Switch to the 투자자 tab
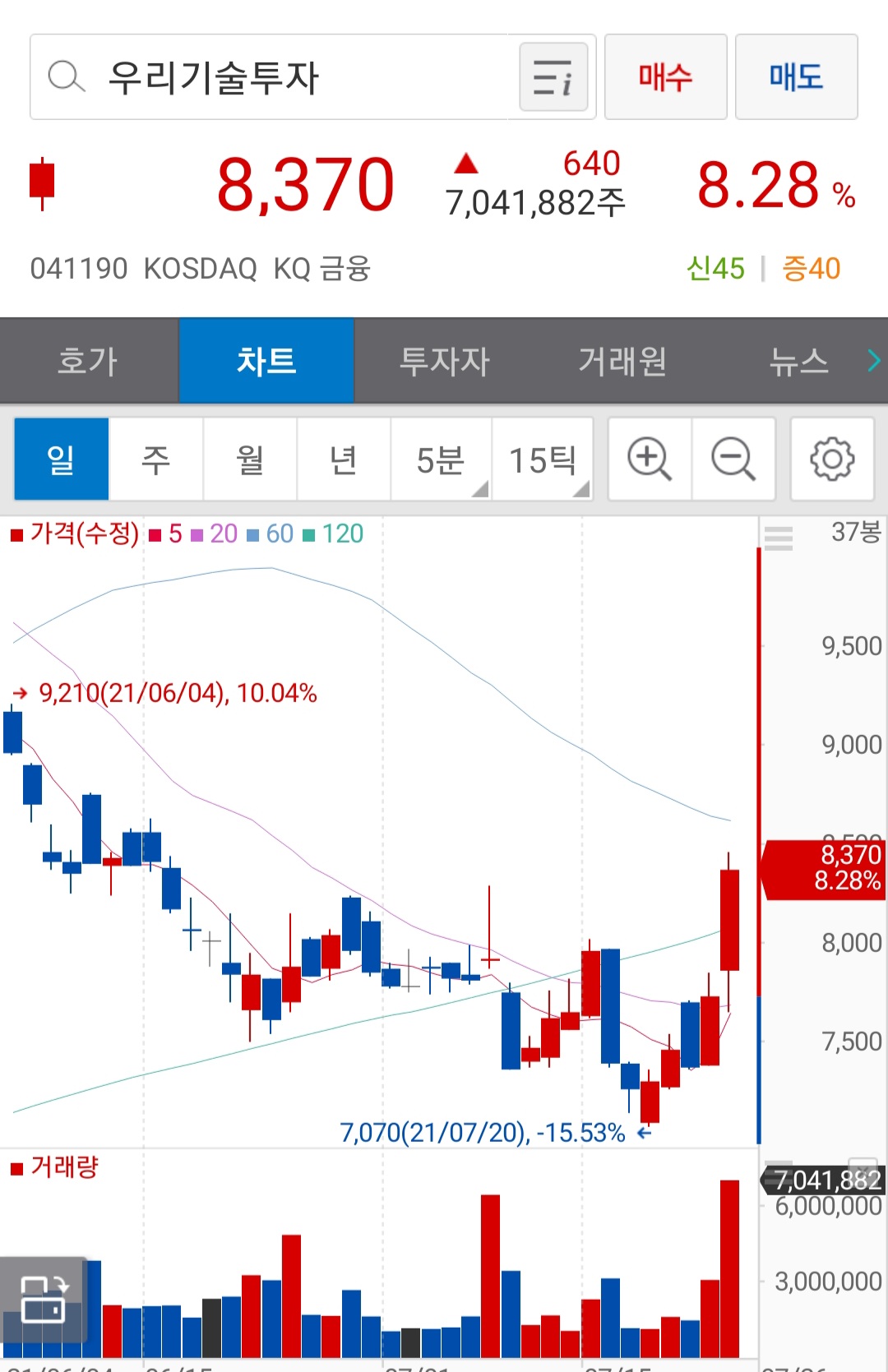Screen dimensions: 888x1372 (x=444, y=361)
